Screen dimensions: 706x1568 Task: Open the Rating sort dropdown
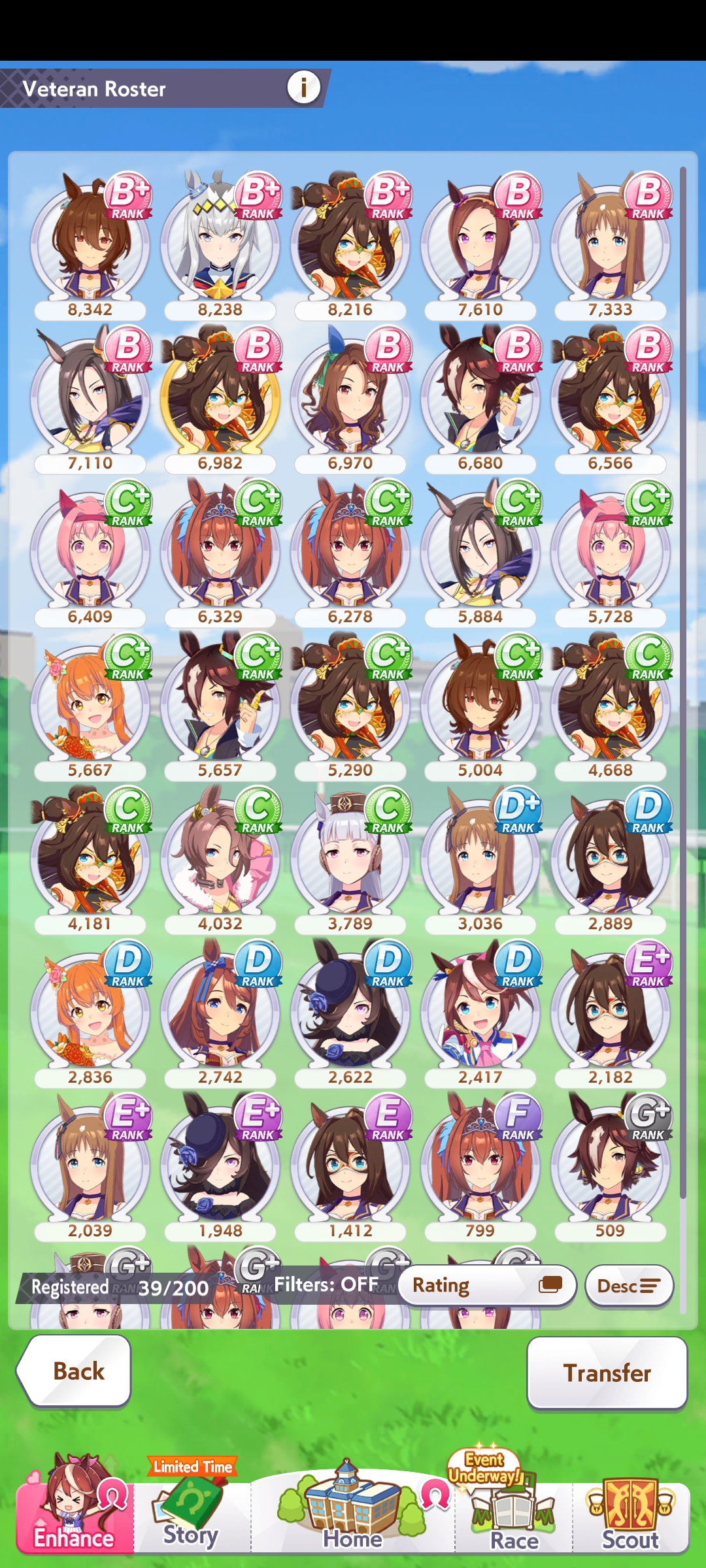(486, 1286)
